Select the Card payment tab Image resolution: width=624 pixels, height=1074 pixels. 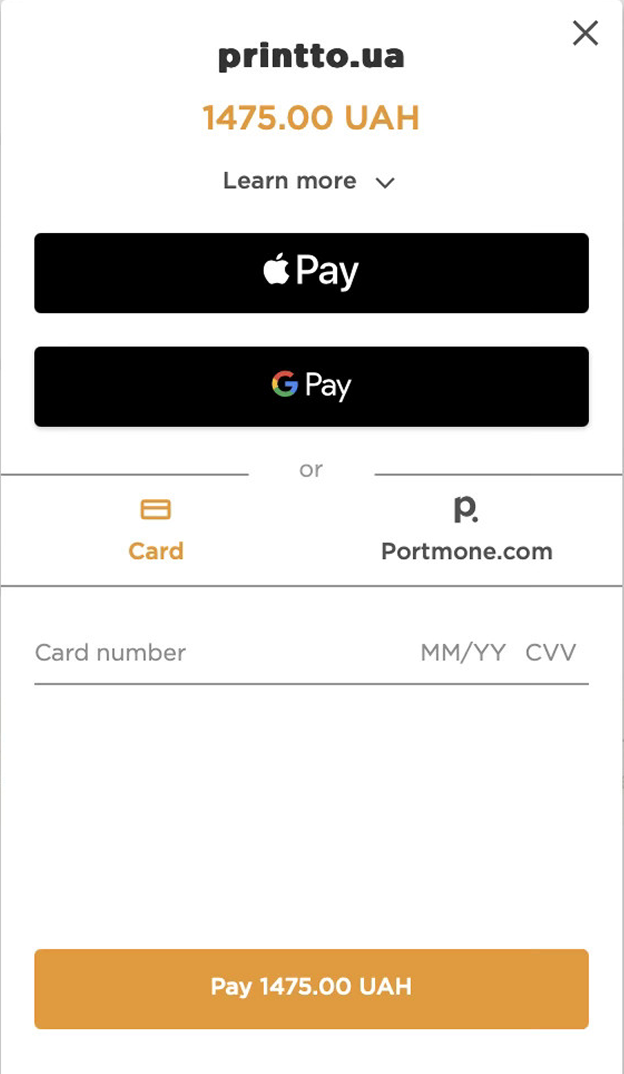156,531
